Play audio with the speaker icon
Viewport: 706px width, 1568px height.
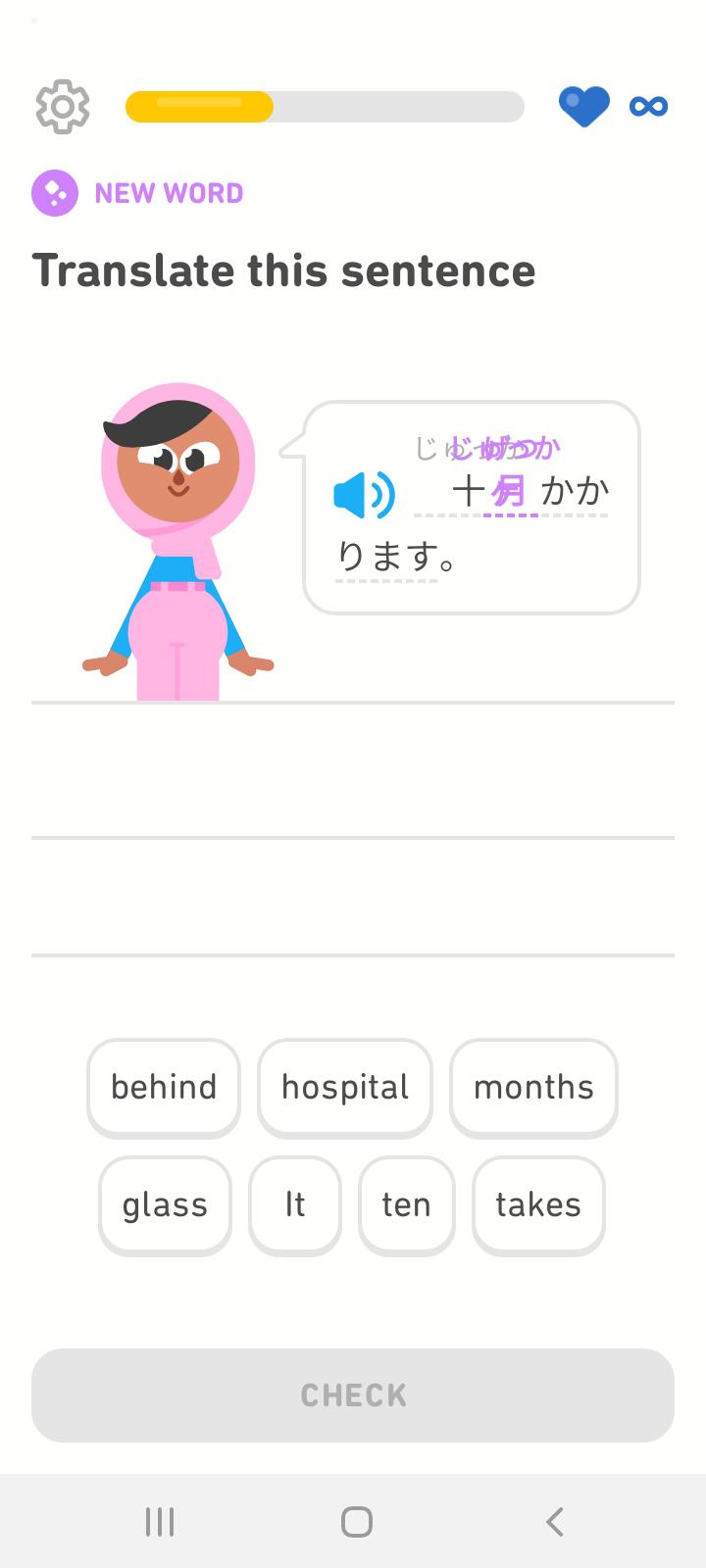coord(362,495)
